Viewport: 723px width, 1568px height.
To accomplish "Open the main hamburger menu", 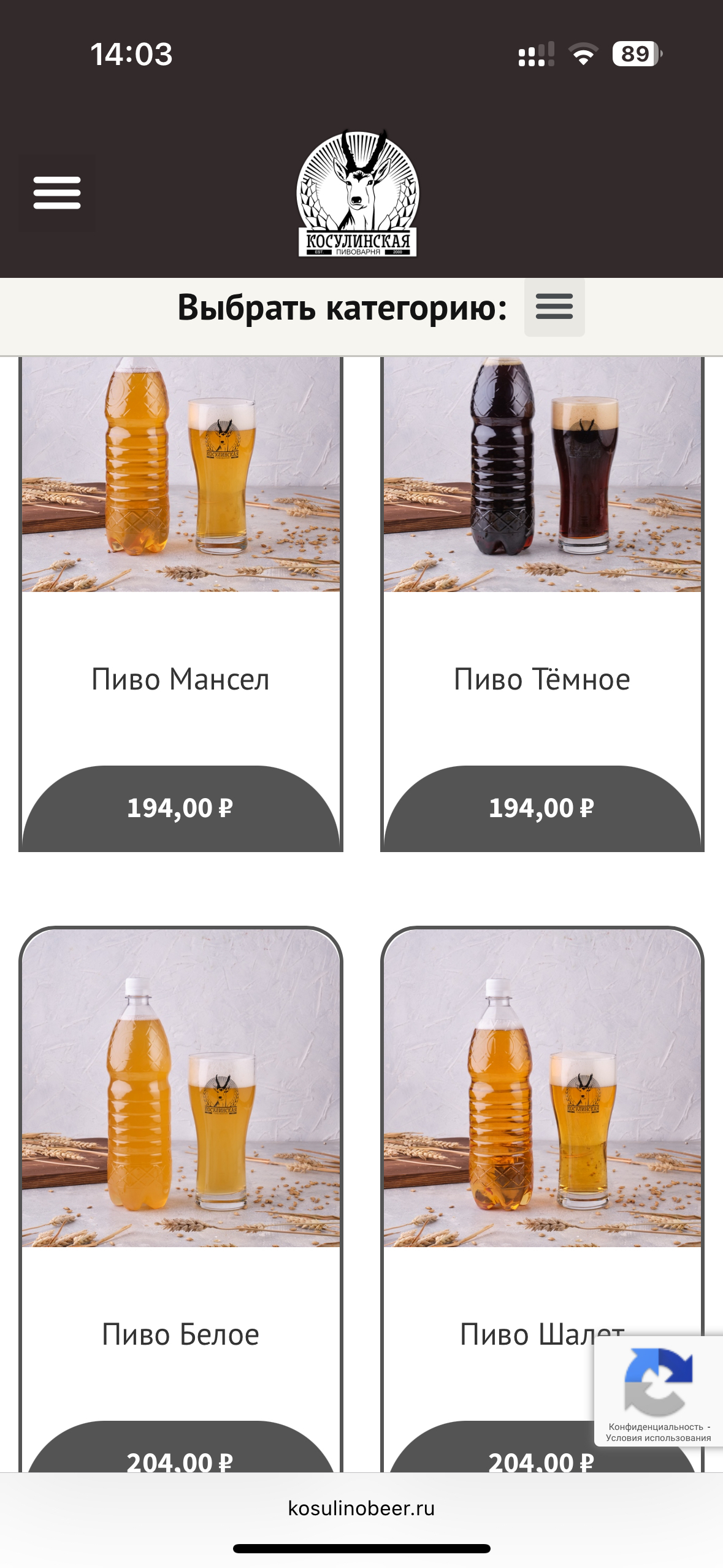I will [x=57, y=193].
